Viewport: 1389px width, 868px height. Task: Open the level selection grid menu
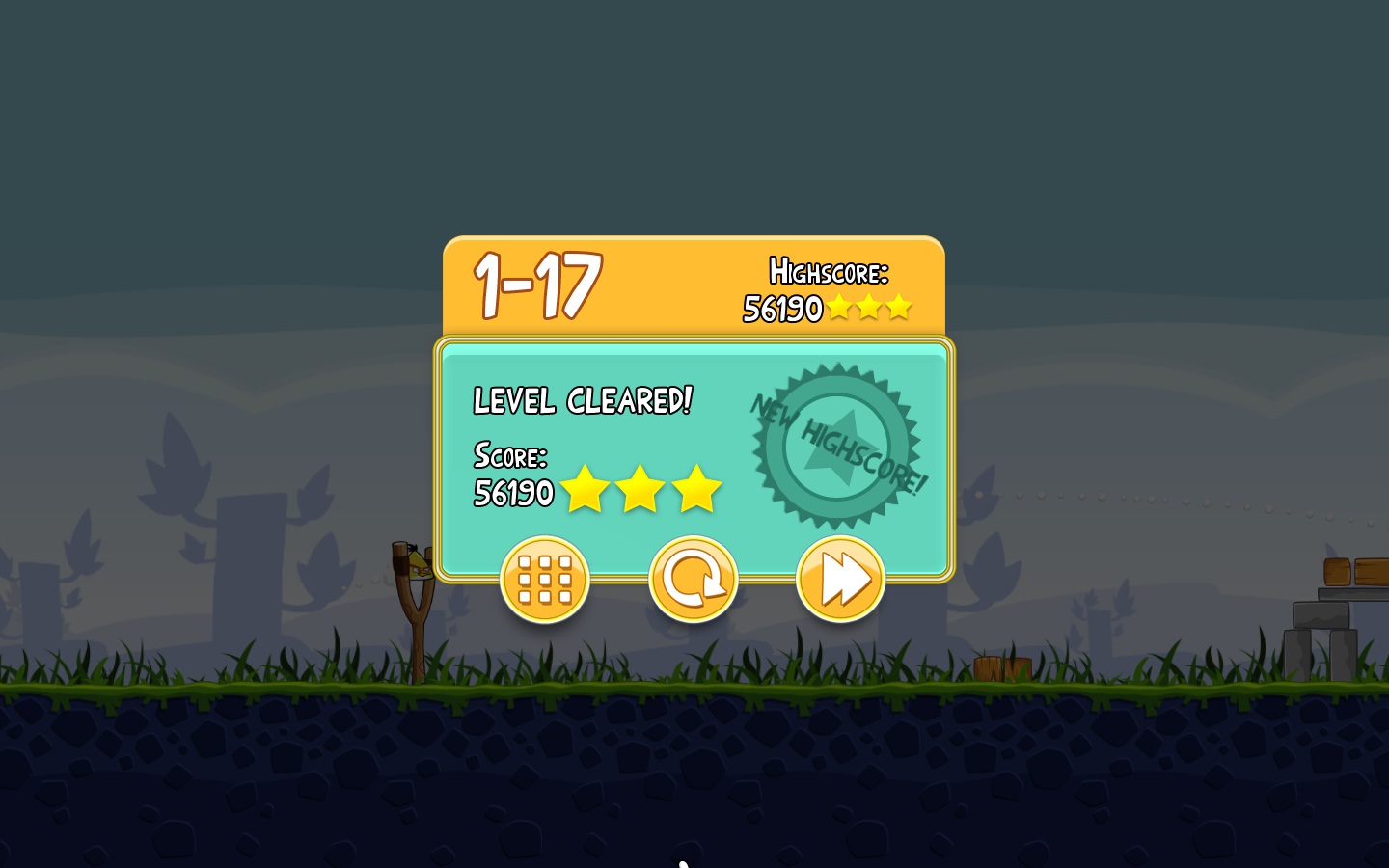click(544, 580)
